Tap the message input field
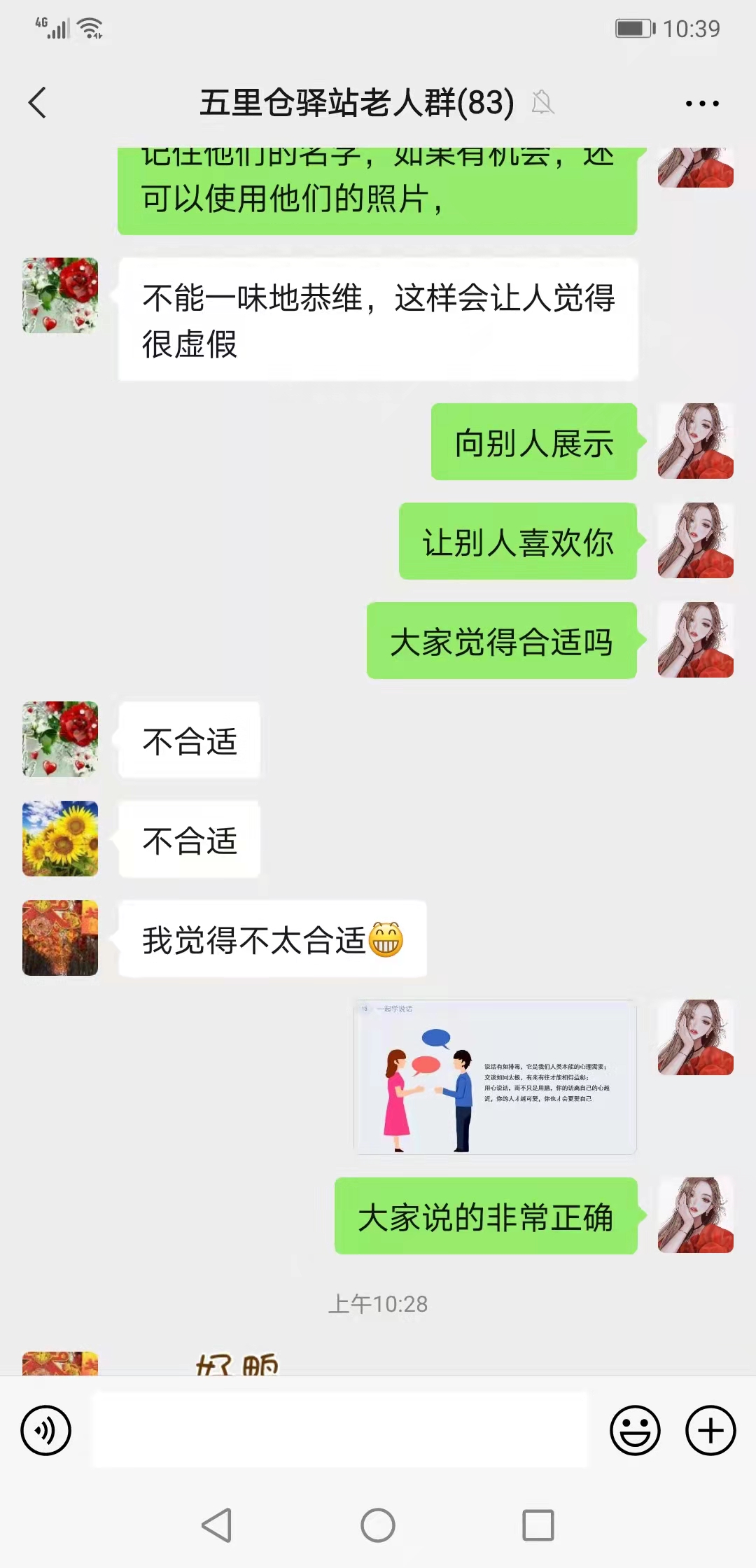Viewport: 756px width, 1568px height. click(340, 1430)
